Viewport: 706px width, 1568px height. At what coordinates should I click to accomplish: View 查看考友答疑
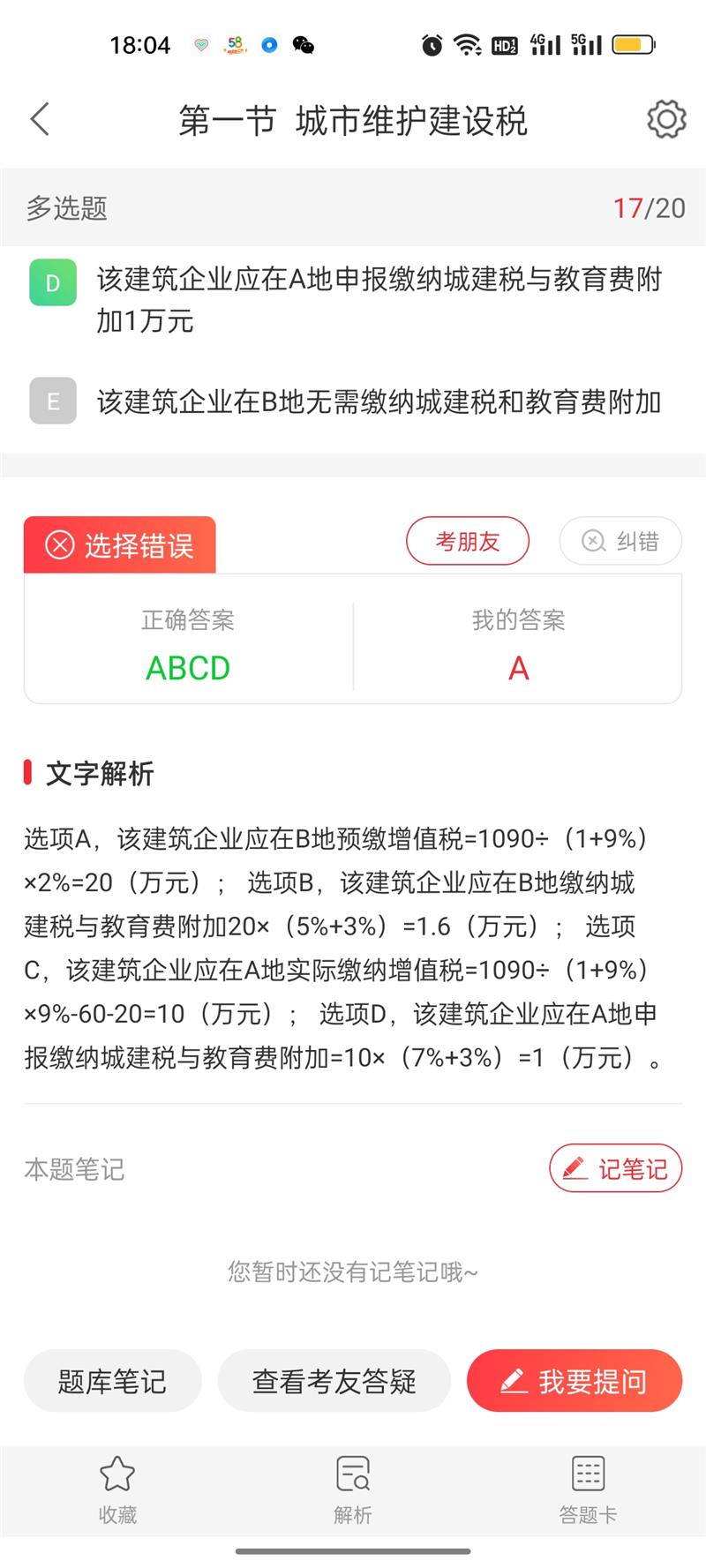(x=334, y=1381)
